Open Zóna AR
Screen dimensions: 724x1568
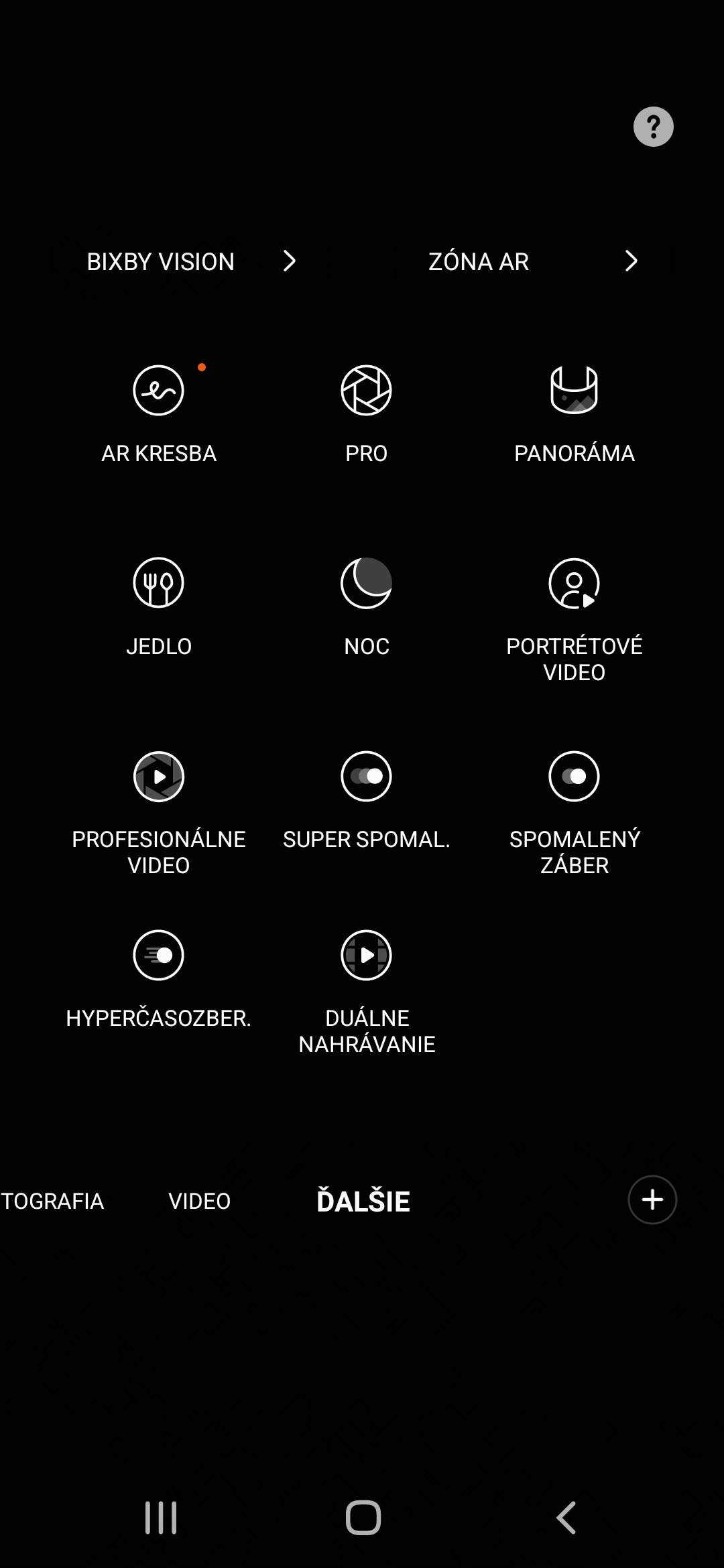coord(533,261)
